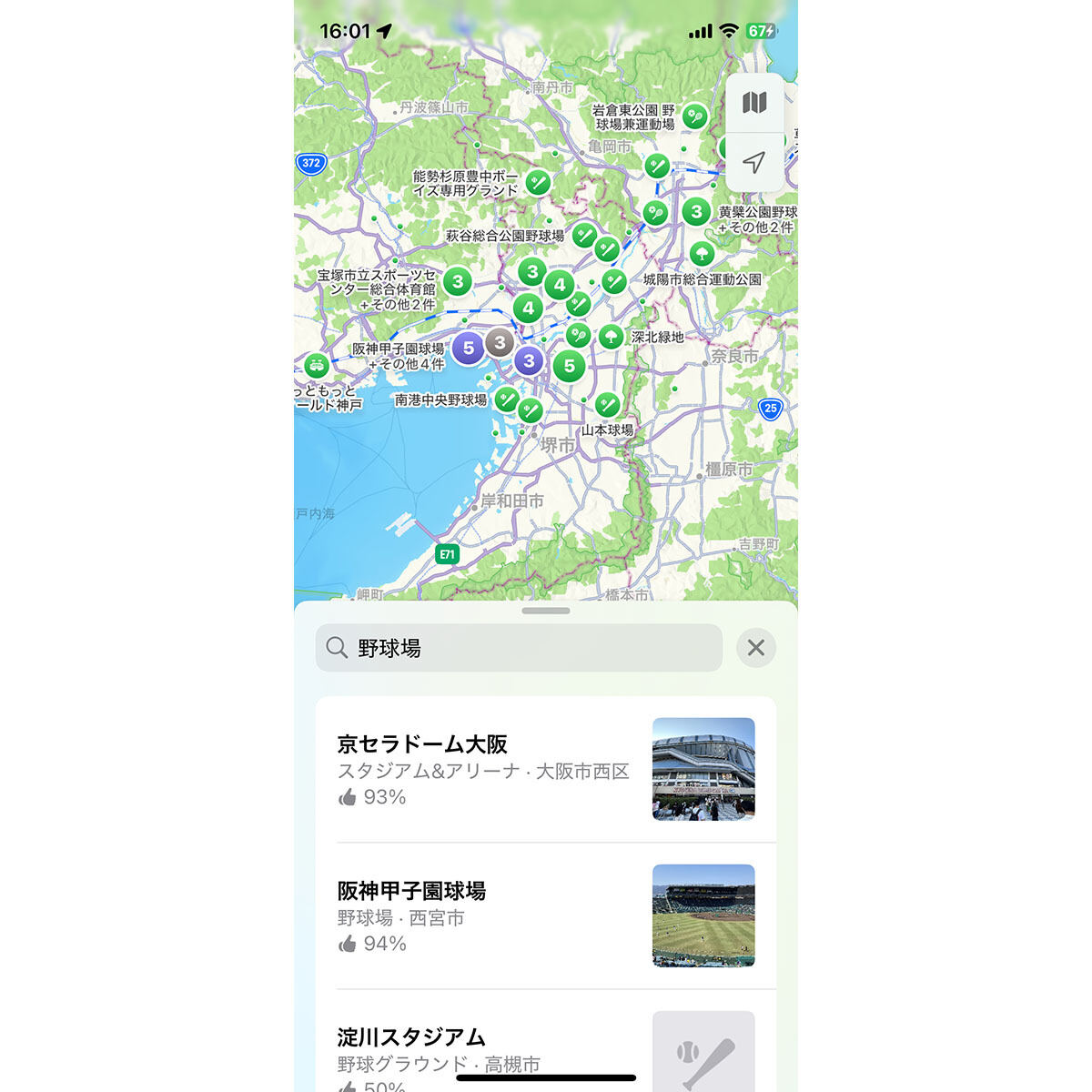Center the map on current location
The height and width of the screenshot is (1092, 1092).
coord(753,162)
